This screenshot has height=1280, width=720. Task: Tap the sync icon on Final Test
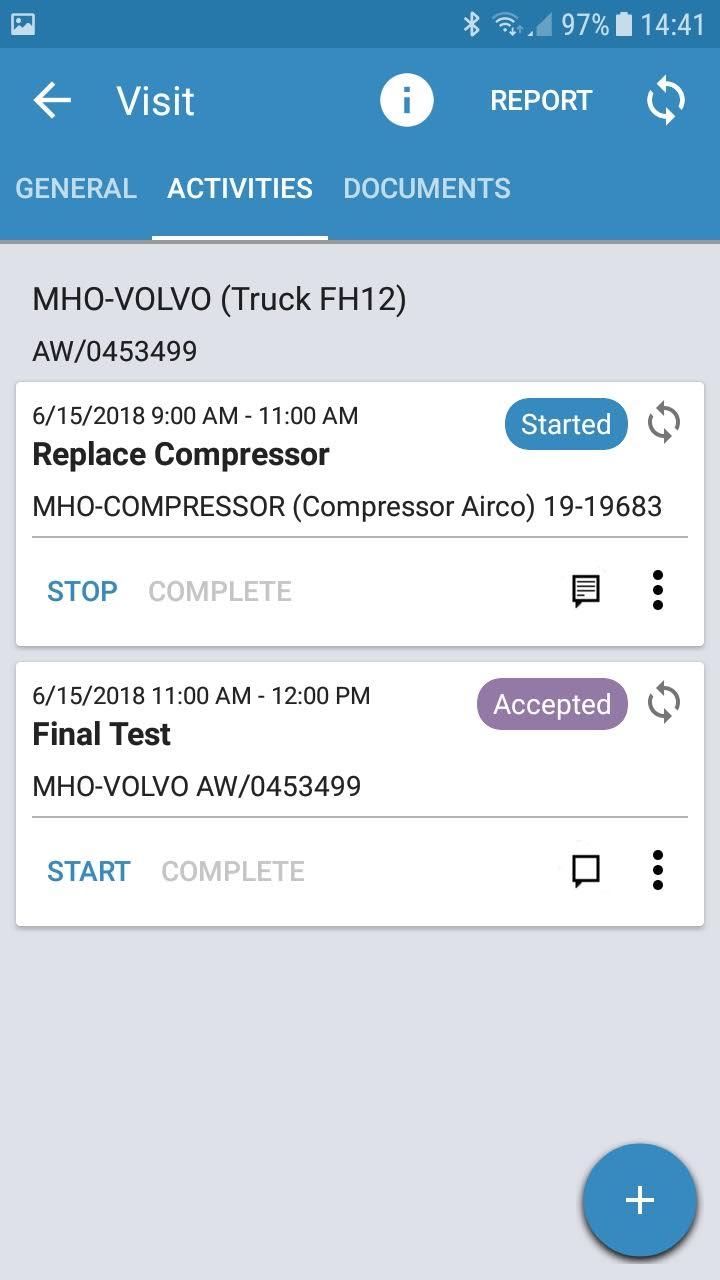click(x=664, y=703)
